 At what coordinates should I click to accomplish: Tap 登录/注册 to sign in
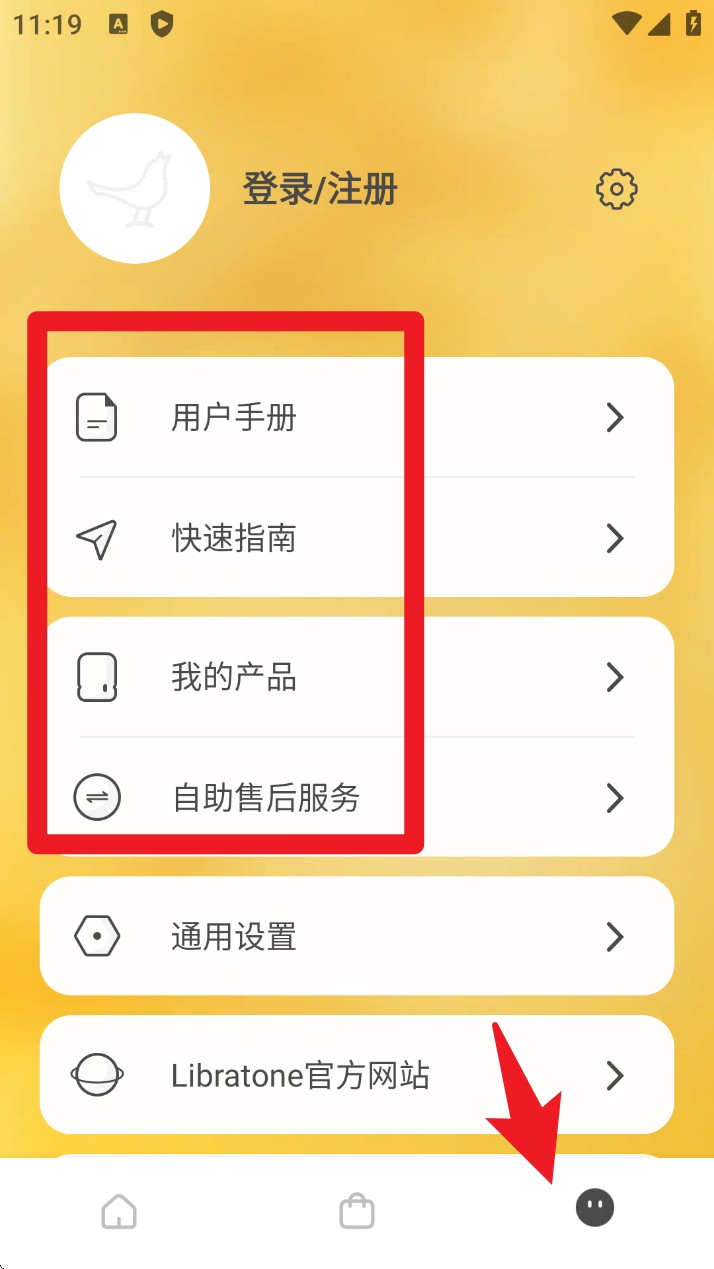tap(320, 189)
